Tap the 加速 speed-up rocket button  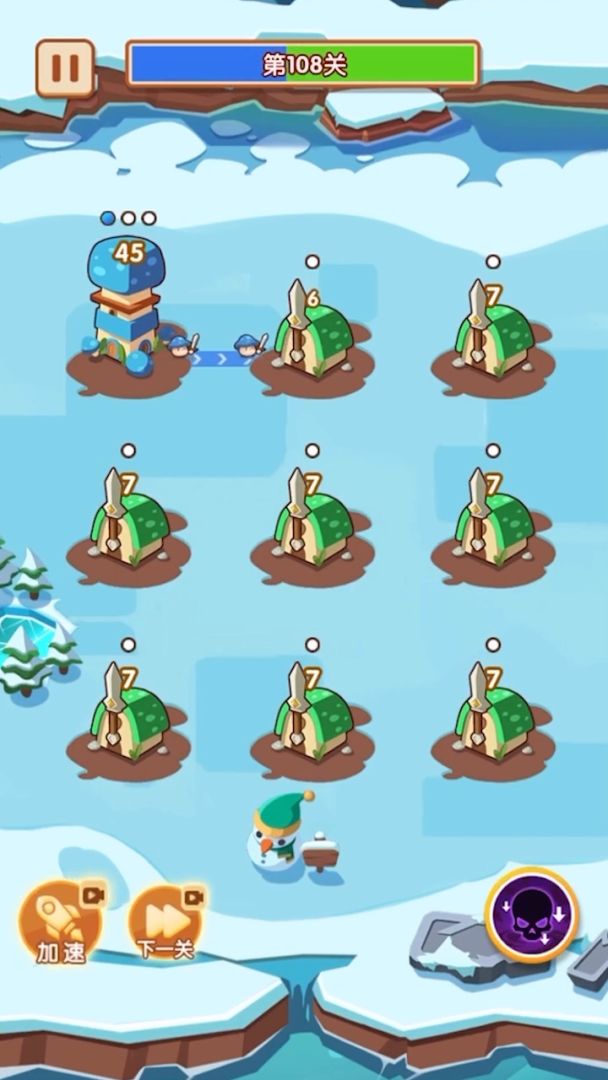tap(60, 920)
